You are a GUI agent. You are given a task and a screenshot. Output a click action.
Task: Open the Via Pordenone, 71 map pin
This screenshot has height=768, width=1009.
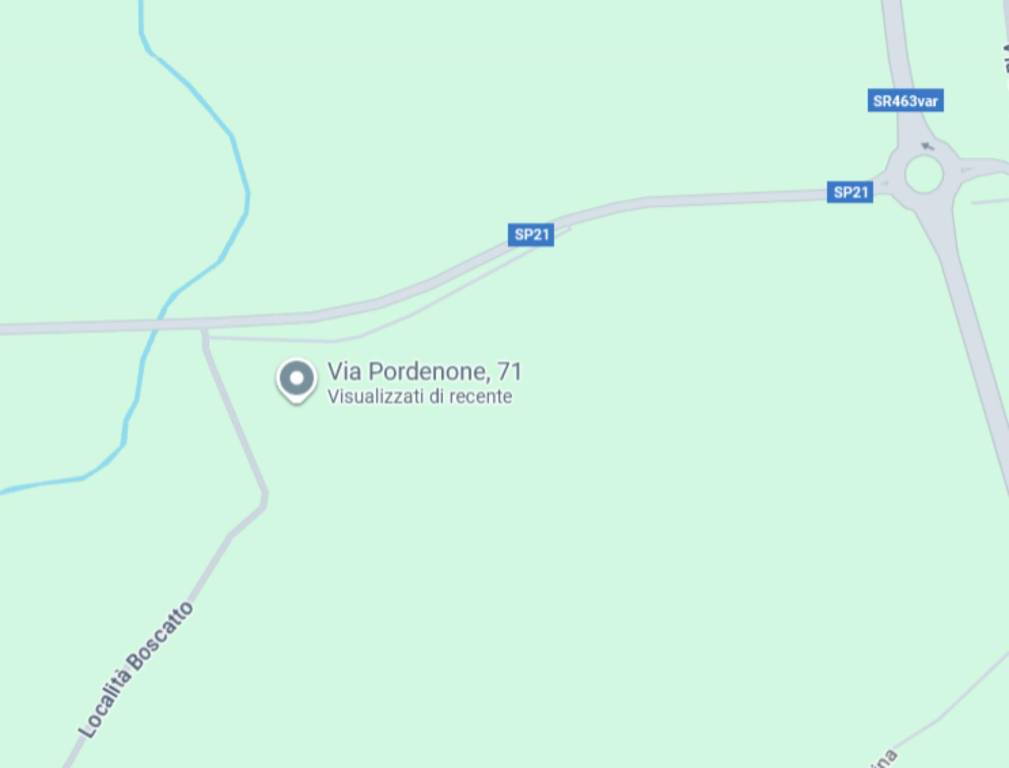(296, 381)
